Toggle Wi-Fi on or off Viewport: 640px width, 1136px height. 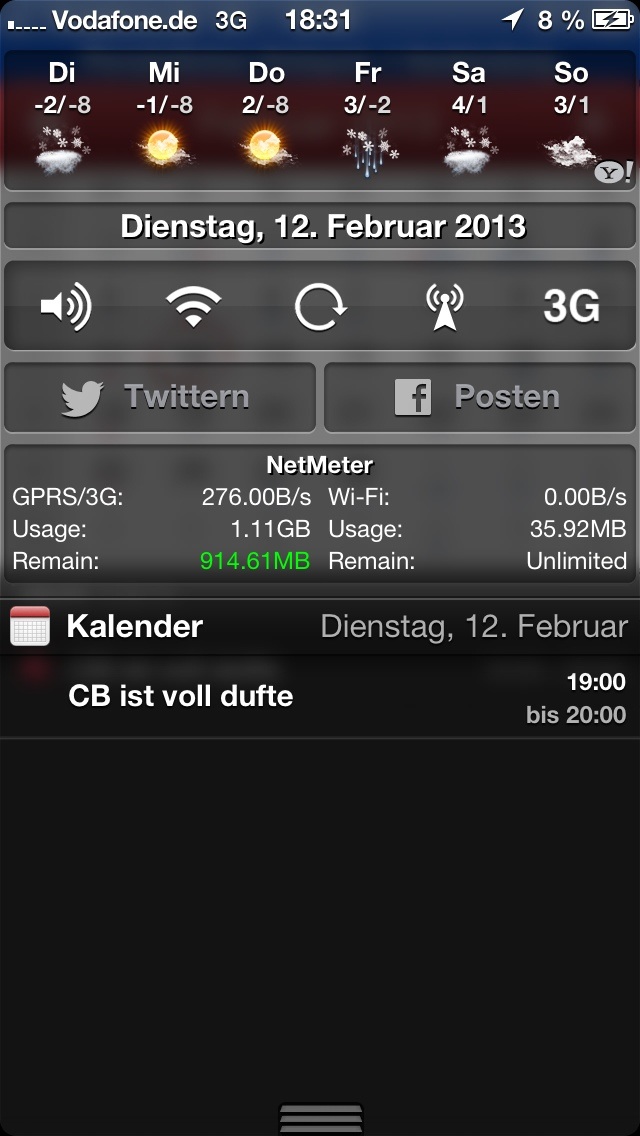[x=193, y=306]
